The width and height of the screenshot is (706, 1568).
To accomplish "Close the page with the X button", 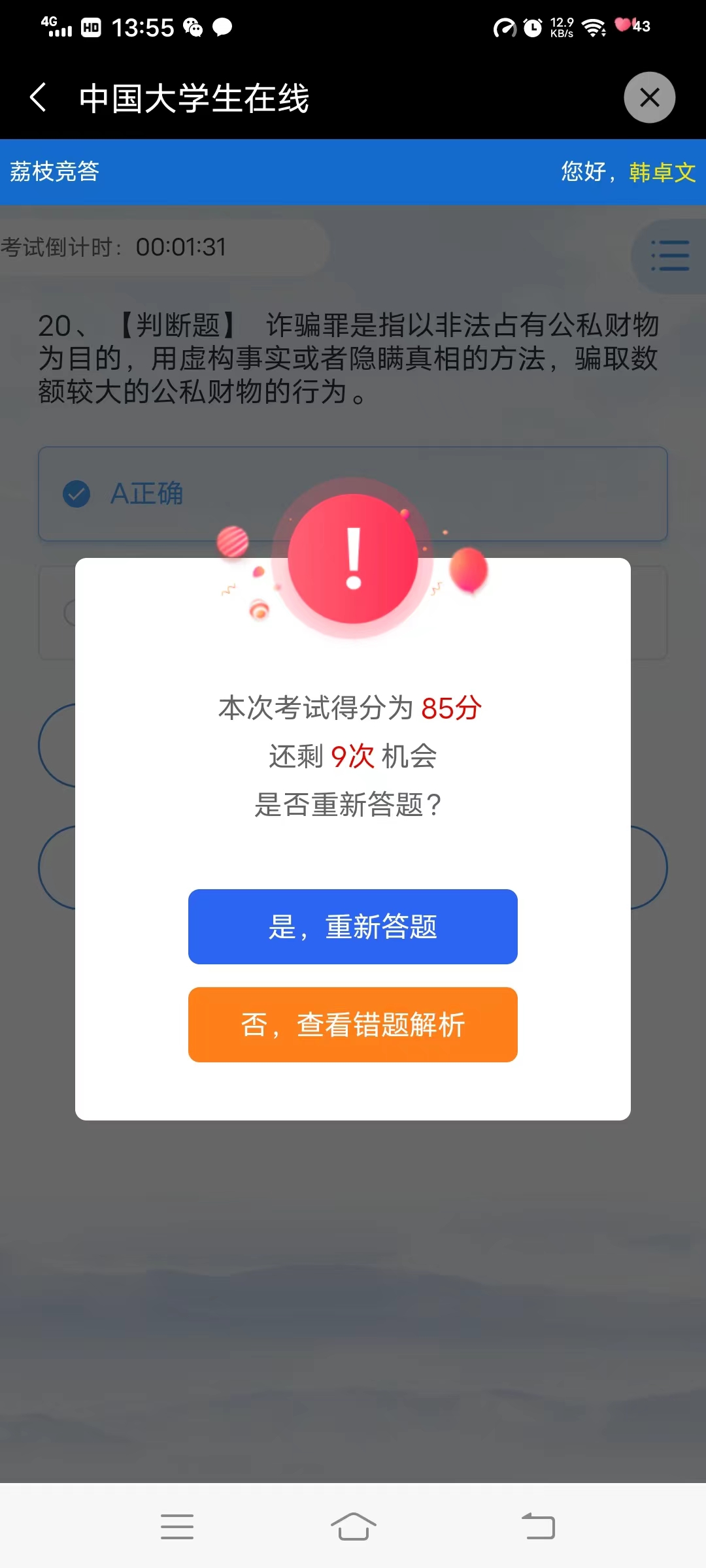I will (649, 98).
